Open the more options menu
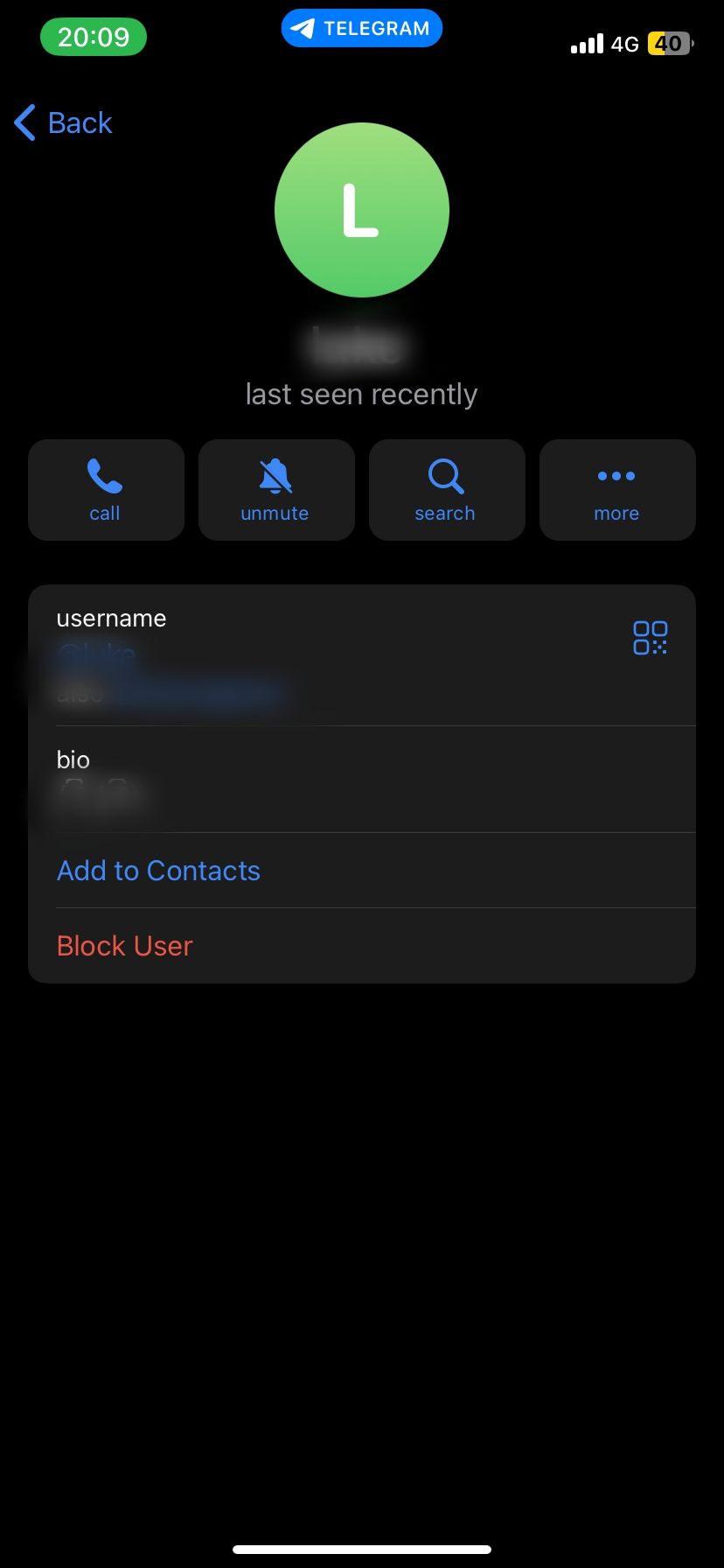 coord(616,490)
